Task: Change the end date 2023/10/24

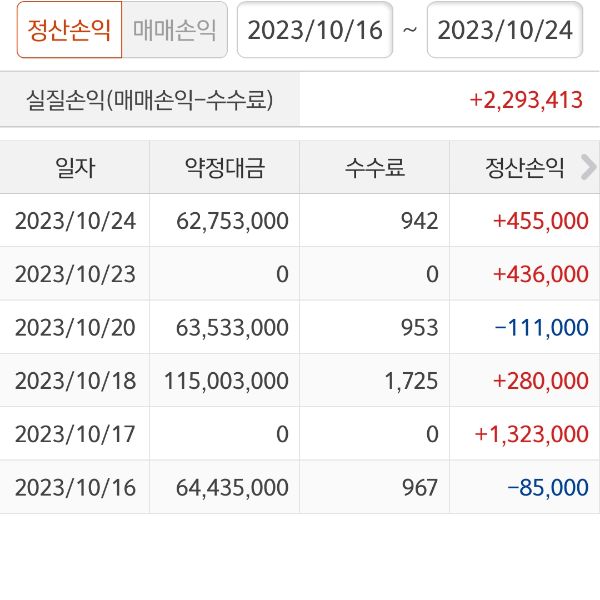Action: point(505,30)
